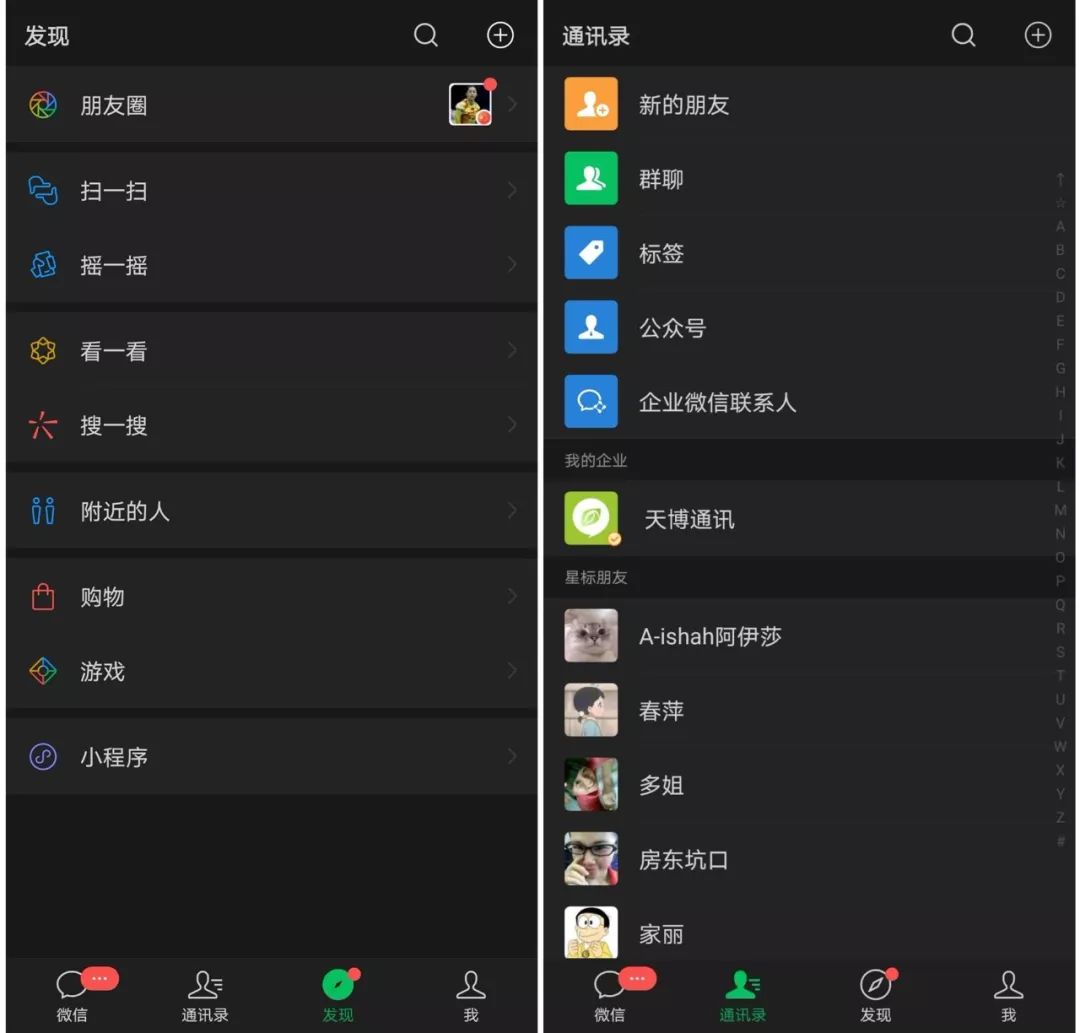The height and width of the screenshot is (1033, 1080).
Task: Open 附近的人 people nearby
Action: tap(271, 511)
